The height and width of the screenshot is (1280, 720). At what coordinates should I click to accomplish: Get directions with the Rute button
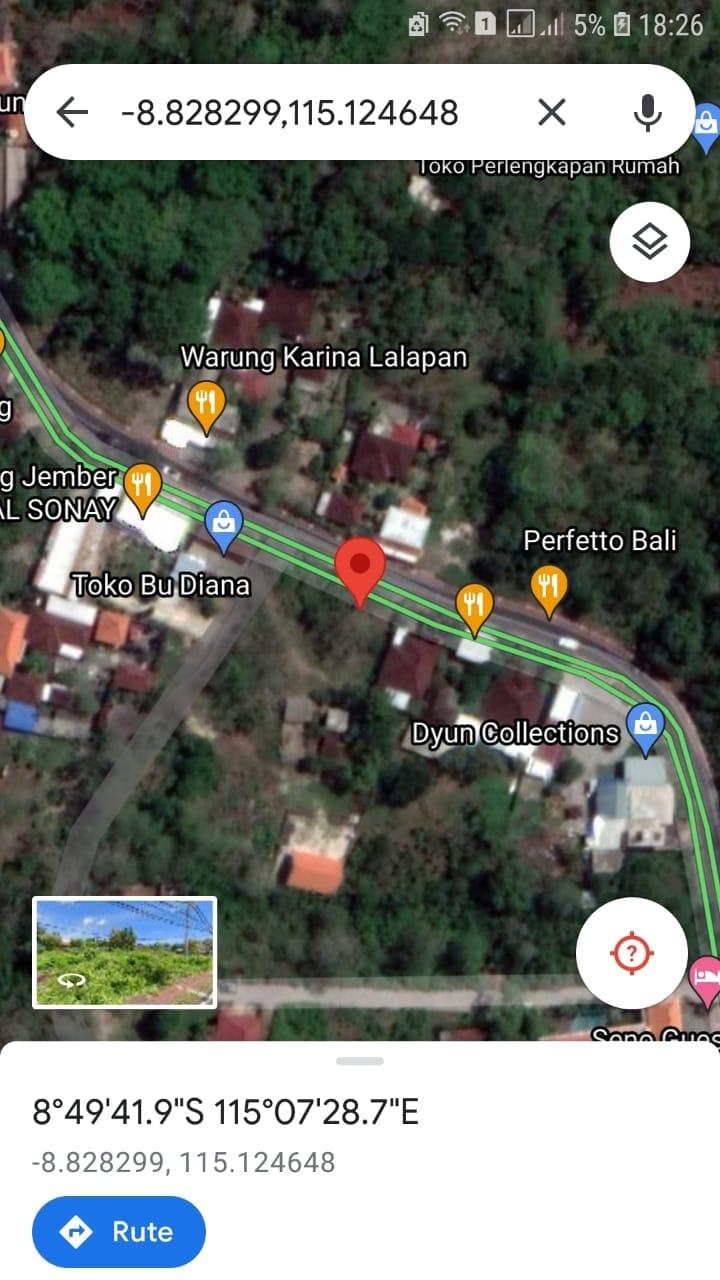[119, 1232]
